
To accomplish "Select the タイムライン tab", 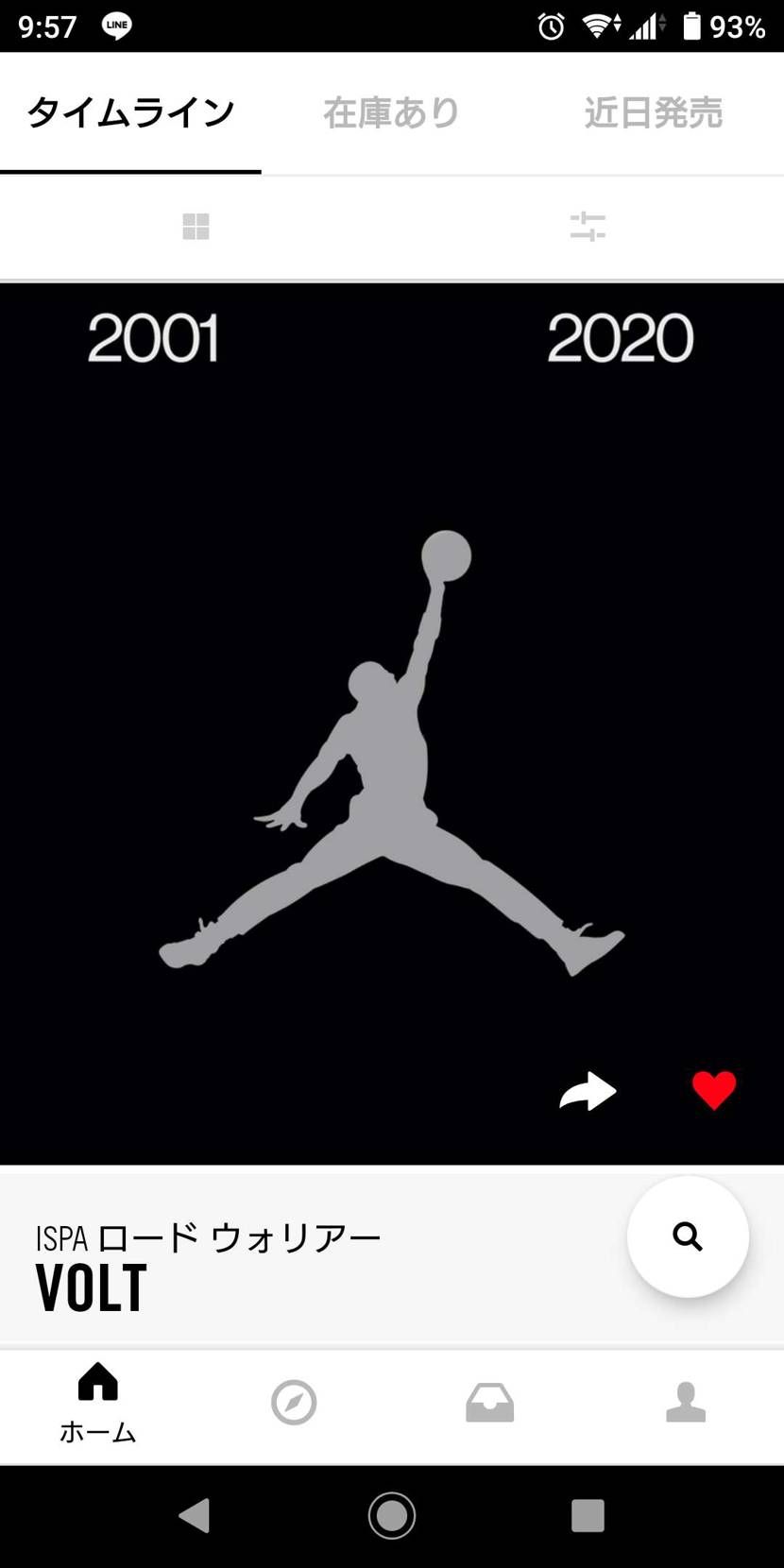I will click(130, 113).
